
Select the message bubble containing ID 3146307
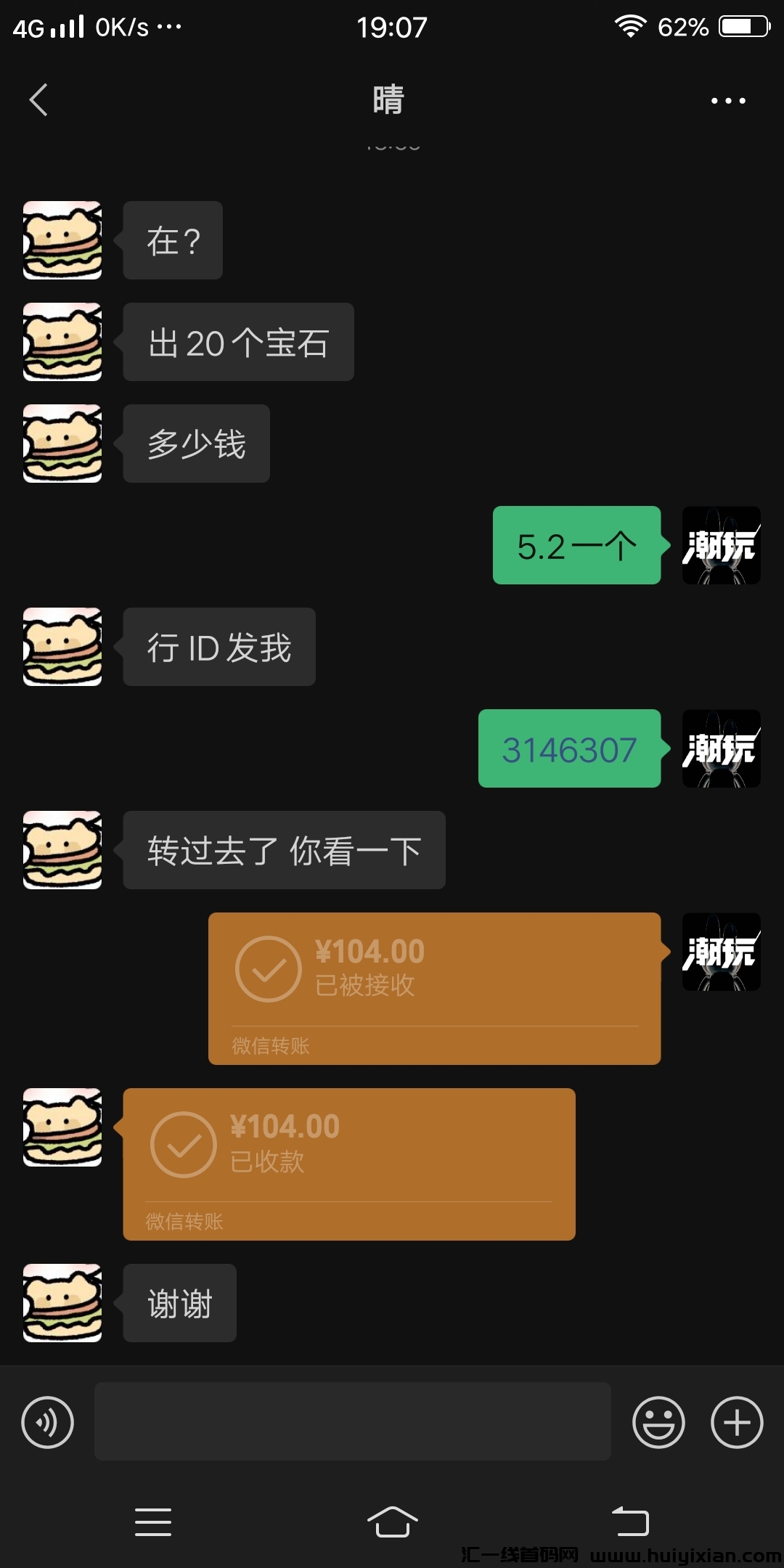[569, 749]
